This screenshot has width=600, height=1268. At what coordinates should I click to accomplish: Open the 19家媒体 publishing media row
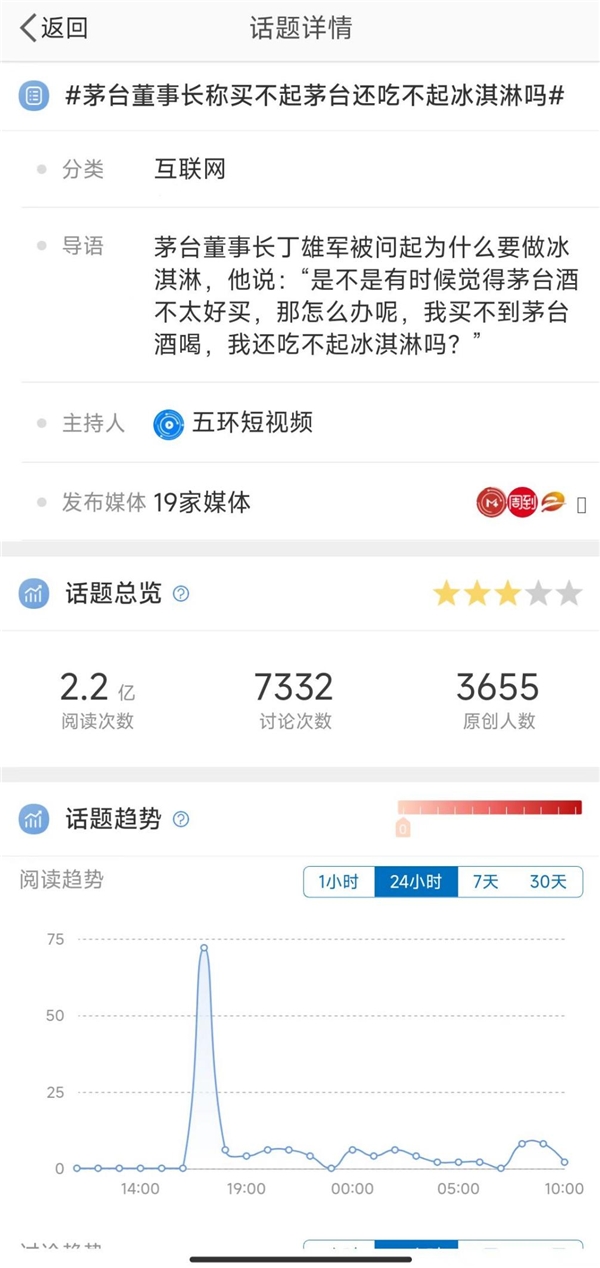click(x=300, y=503)
